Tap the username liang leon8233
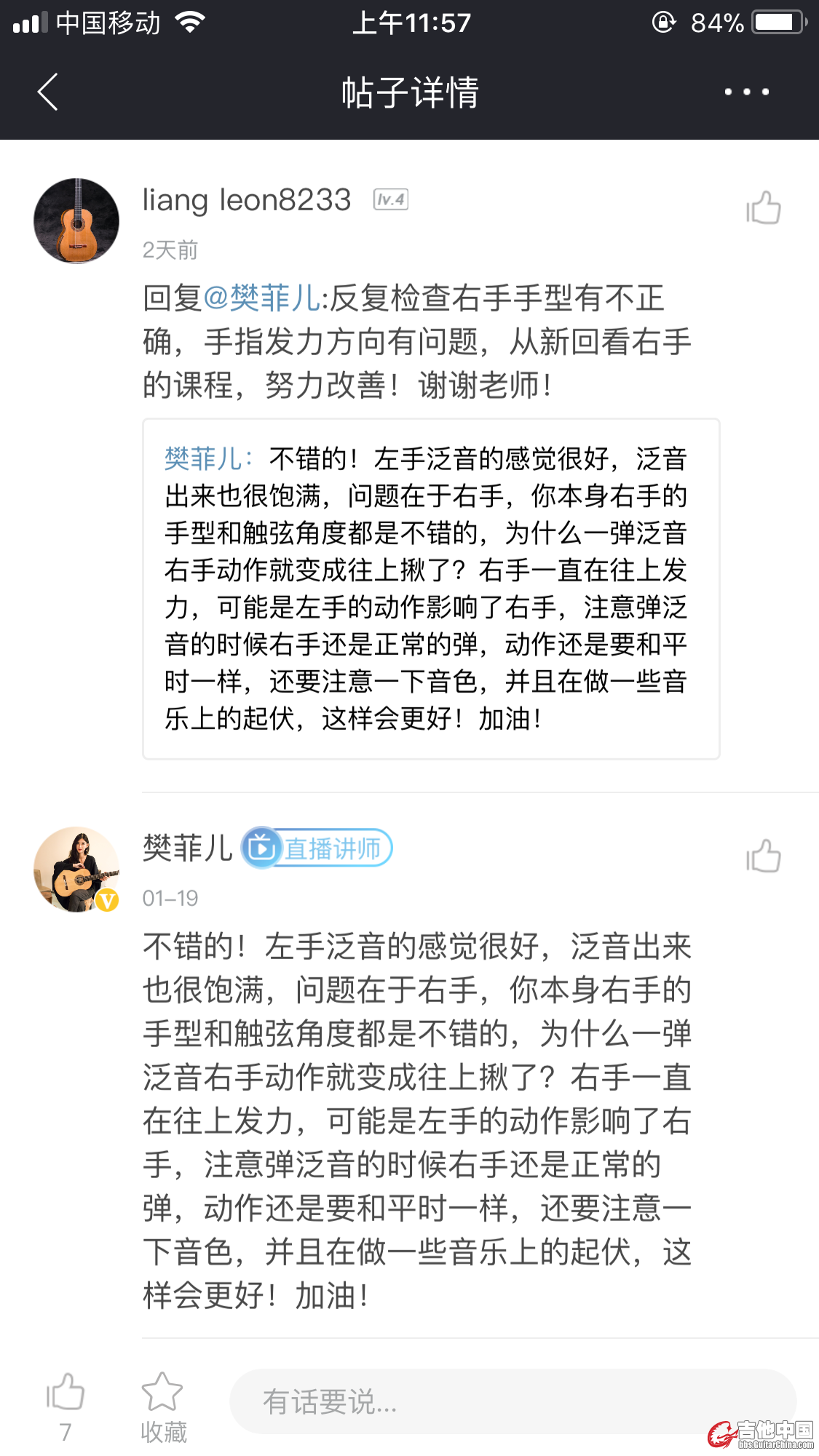 click(247, 200)
